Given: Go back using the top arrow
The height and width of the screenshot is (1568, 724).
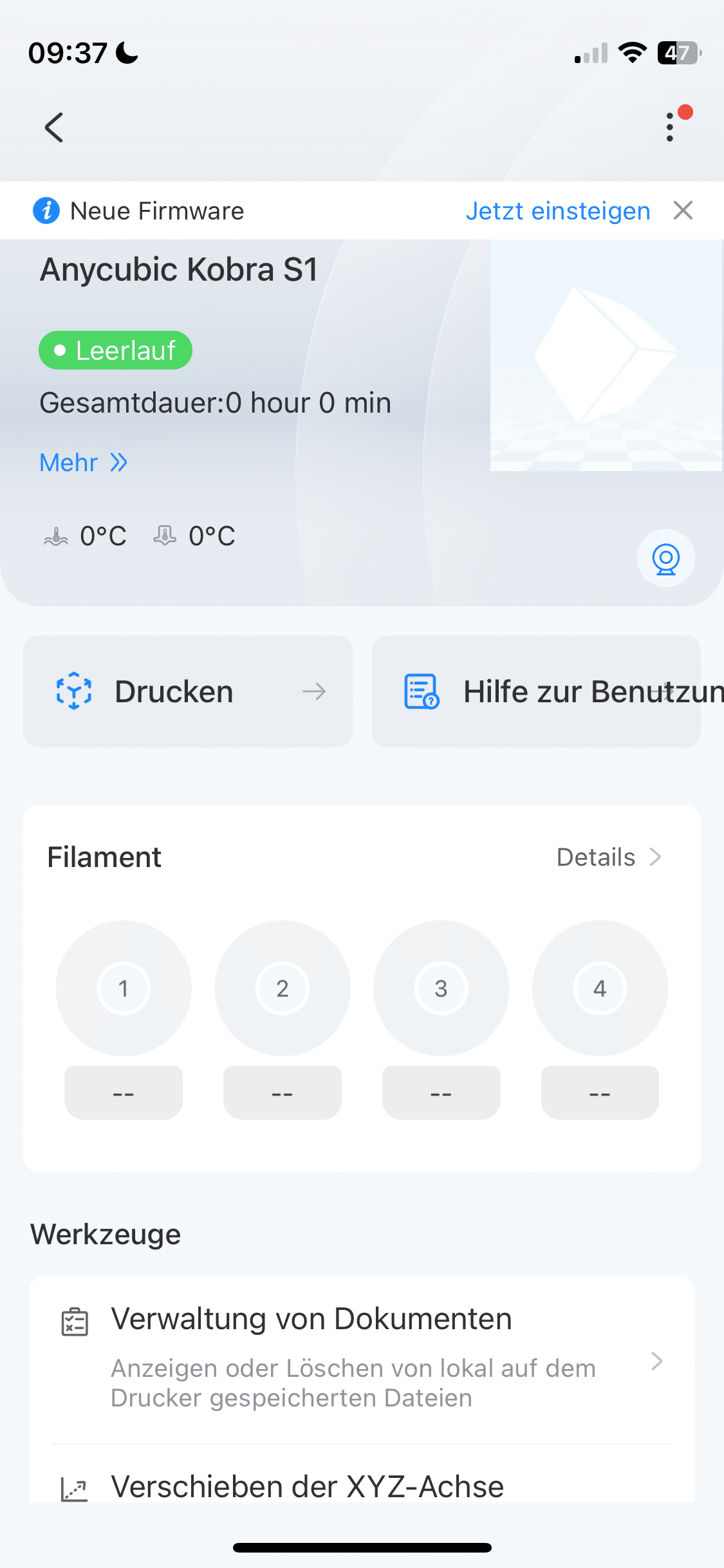Looking at the screenshot, I should tap(54, 127).
